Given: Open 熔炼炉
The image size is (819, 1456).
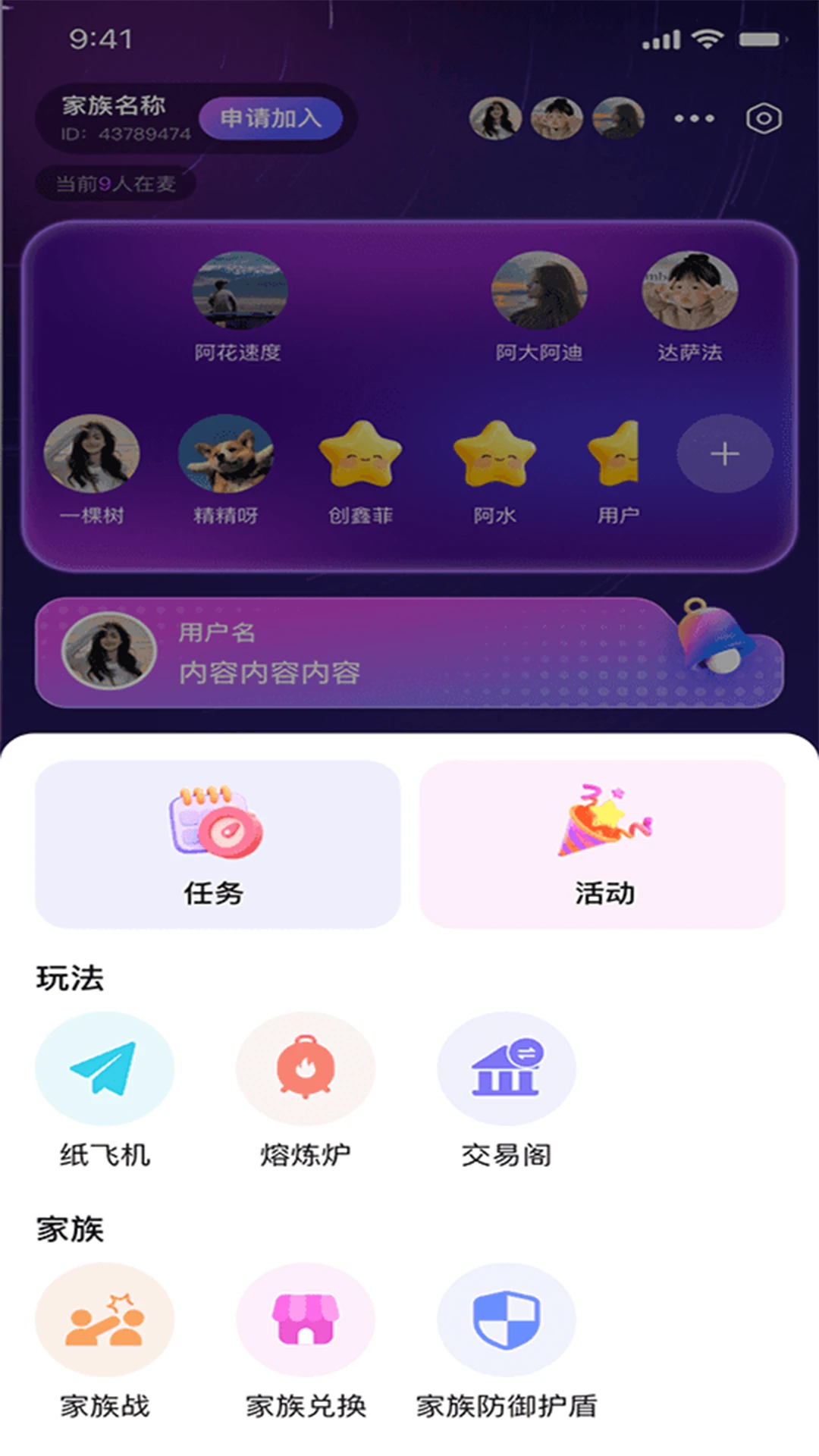Looking at the screenshot, I should pyautogui.click(x=306, y=1068).
